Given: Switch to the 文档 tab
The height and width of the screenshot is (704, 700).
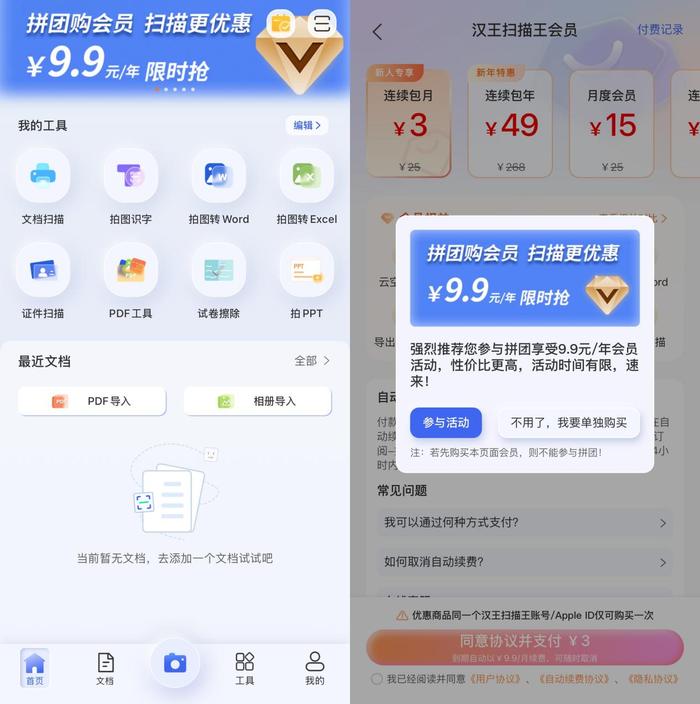Looking at the screenshot, I should tap(105, 668).
